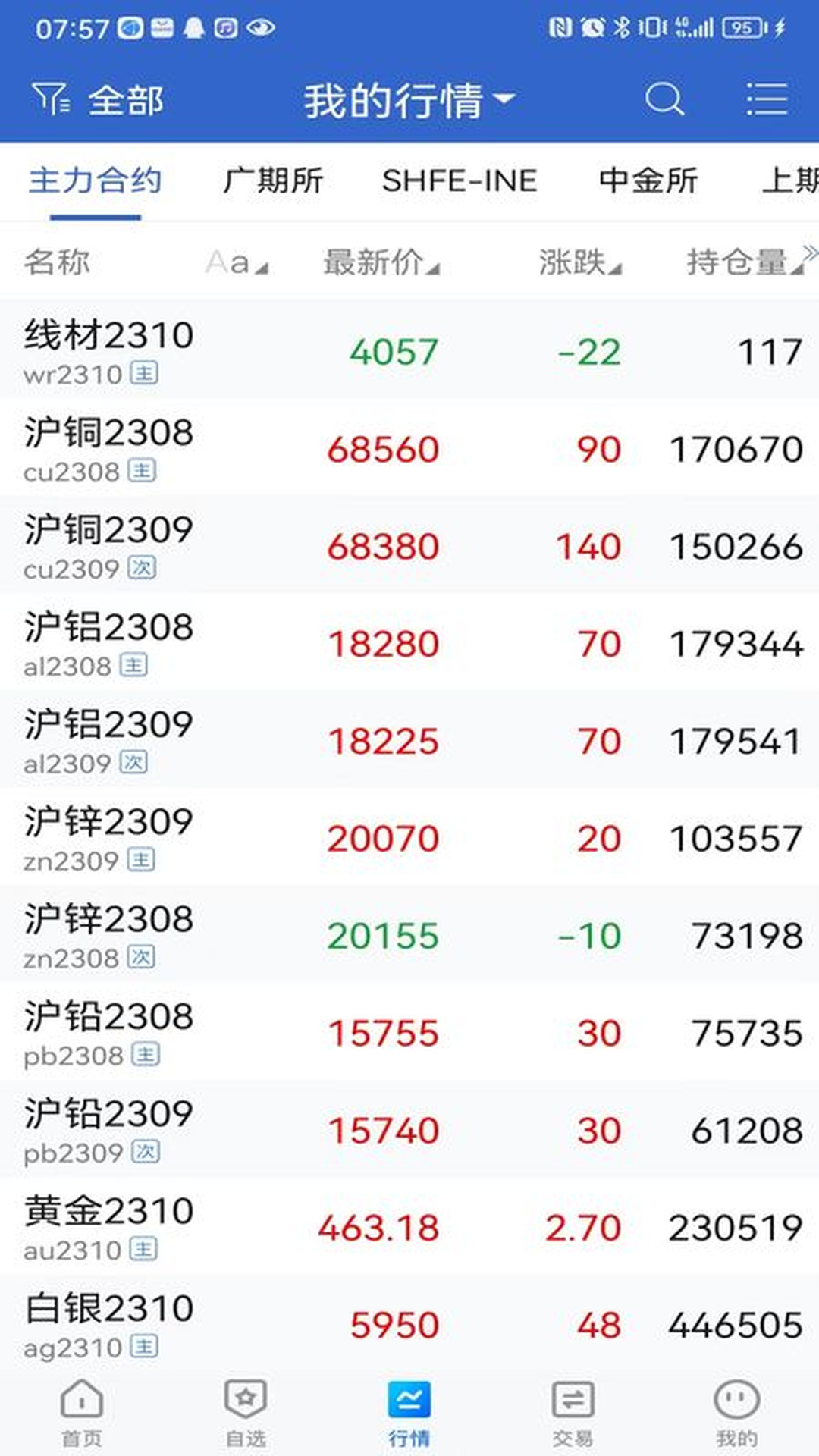The image size is (819, 1456).
Task: Open the 全部 filter
Action: pyautogui.click(x=97, y=100)
